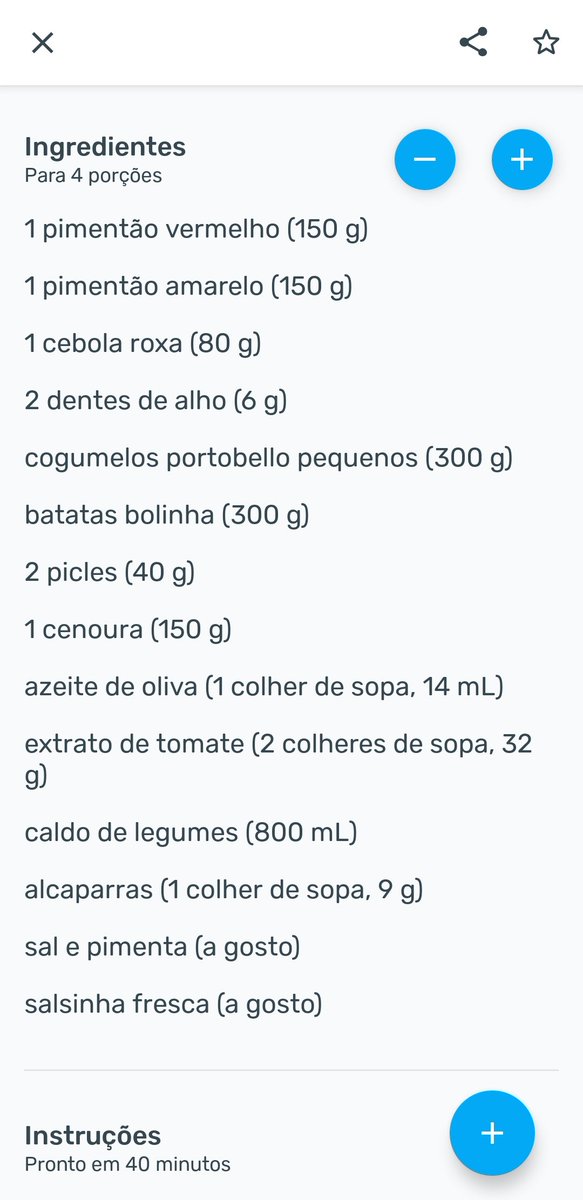
Task: Mark recipe as favorite with the star
Action: (546, 42)
